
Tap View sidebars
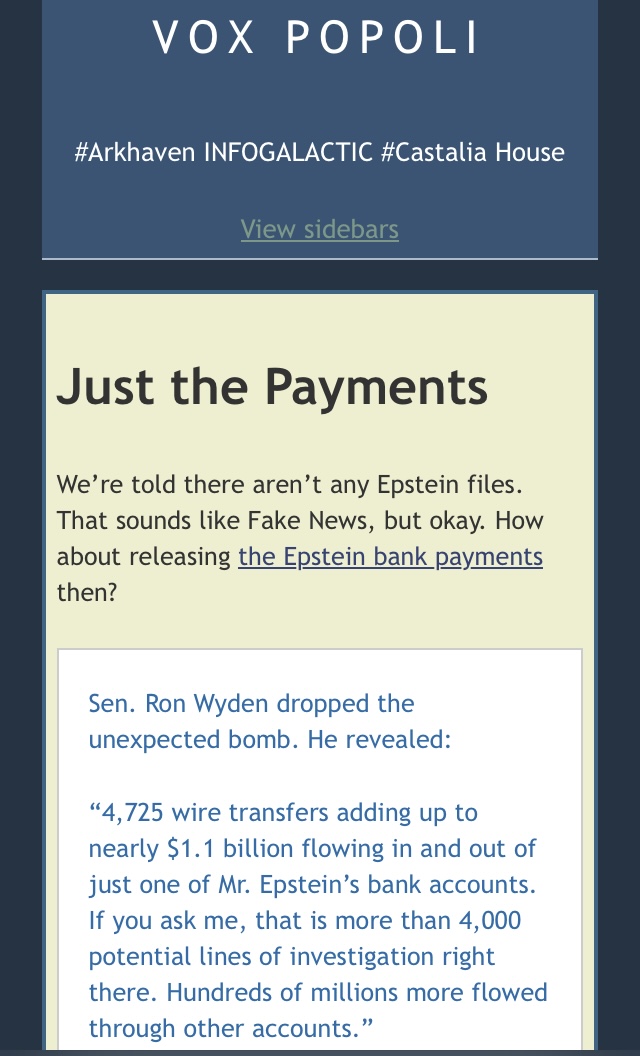pos(320,229)
